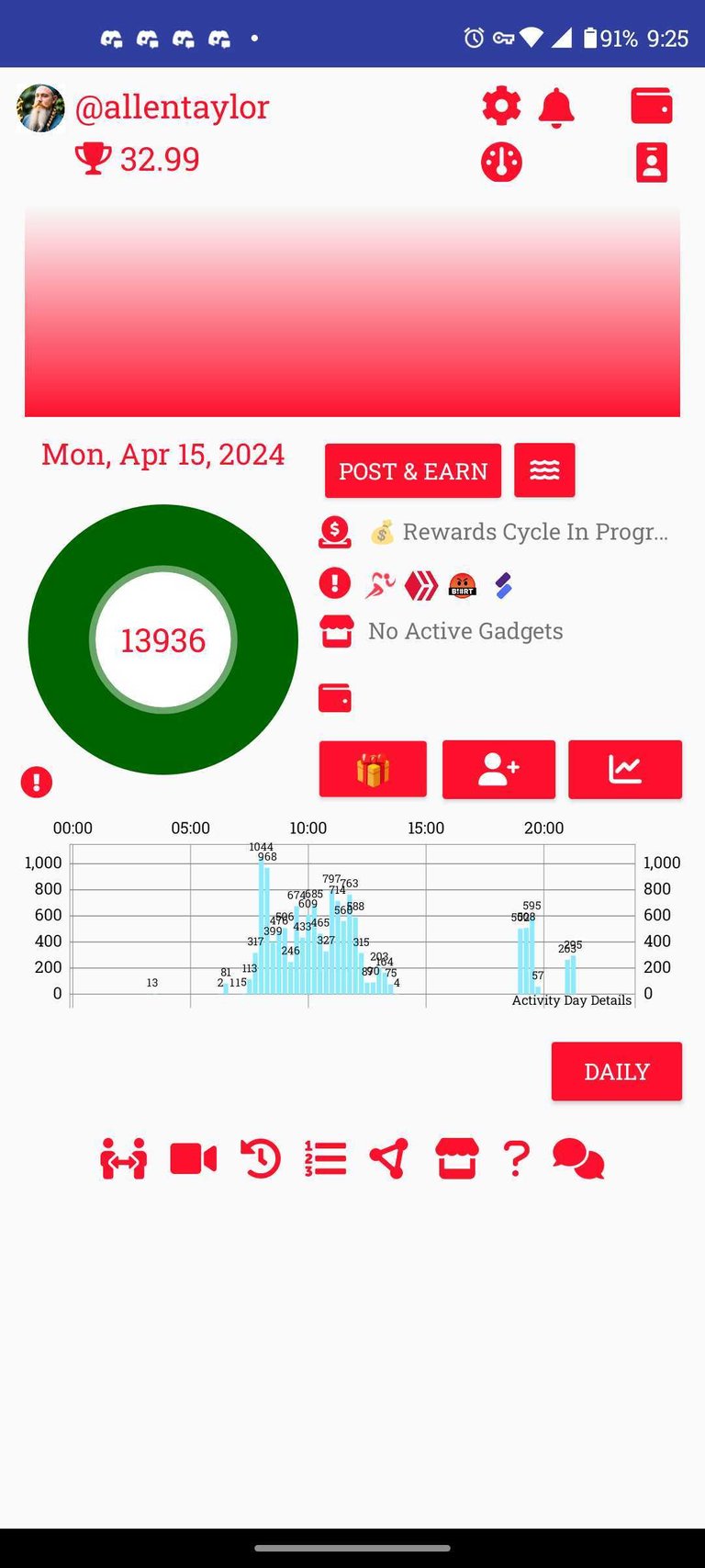Open the workout buddies dumbbell icon
Viewport: 705px width, 1568px height.
coord(124,1159)
